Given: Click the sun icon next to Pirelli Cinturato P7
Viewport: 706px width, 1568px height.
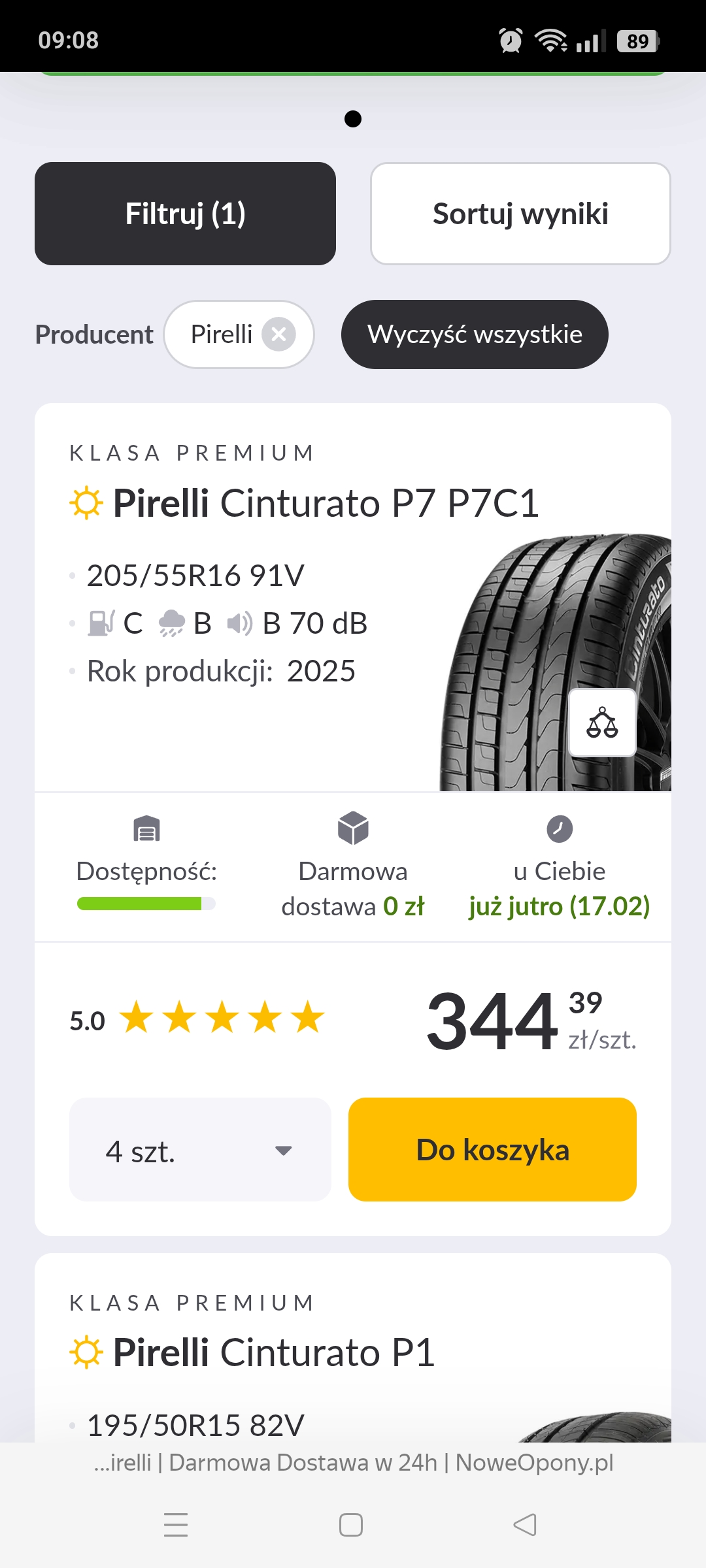Looking at the screenshot, I should (x=86, y=502).
